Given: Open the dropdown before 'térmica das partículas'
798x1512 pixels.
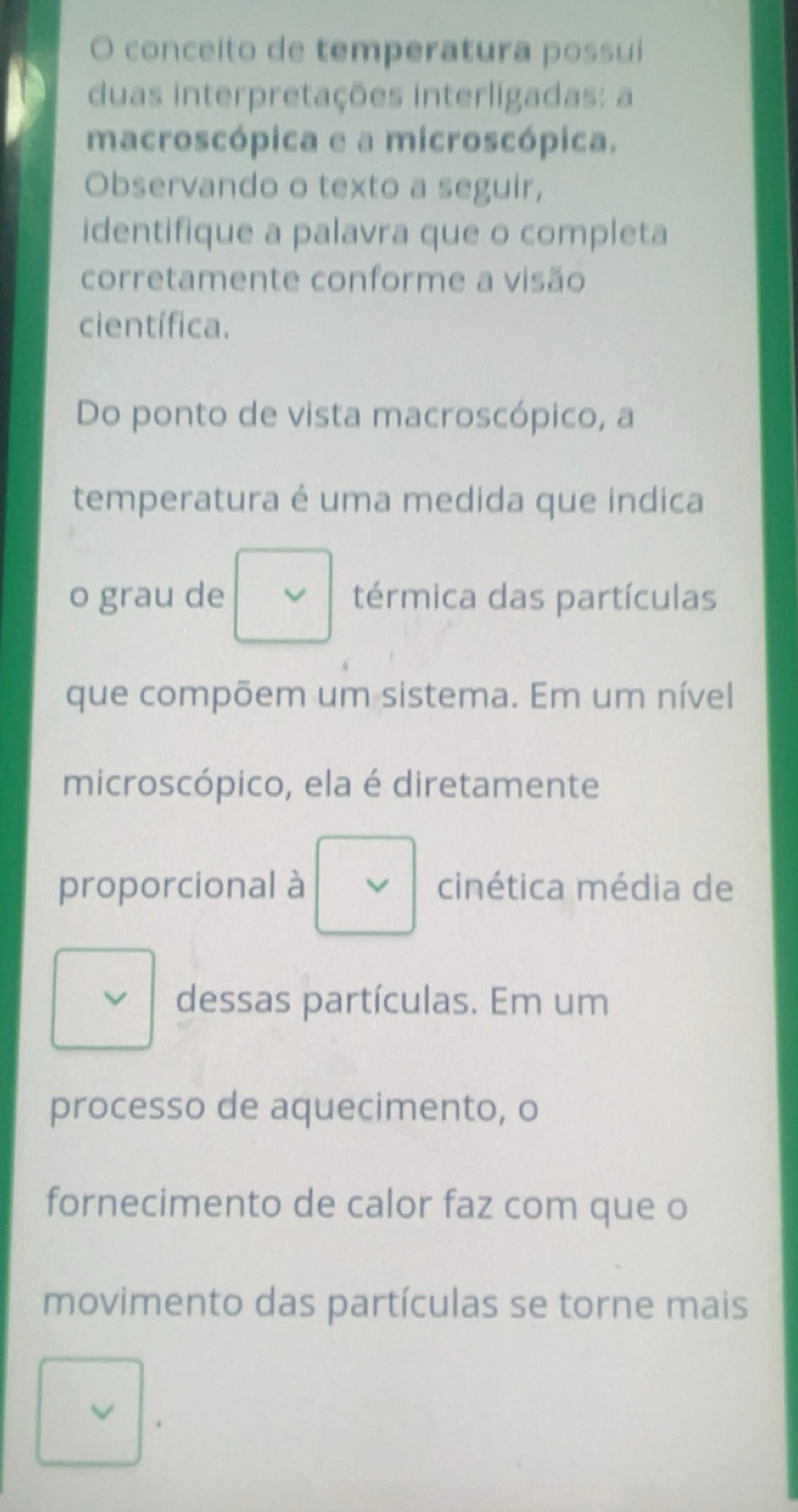Looking at the screenshot, I should pyautogui.click(x=283, y=596).
